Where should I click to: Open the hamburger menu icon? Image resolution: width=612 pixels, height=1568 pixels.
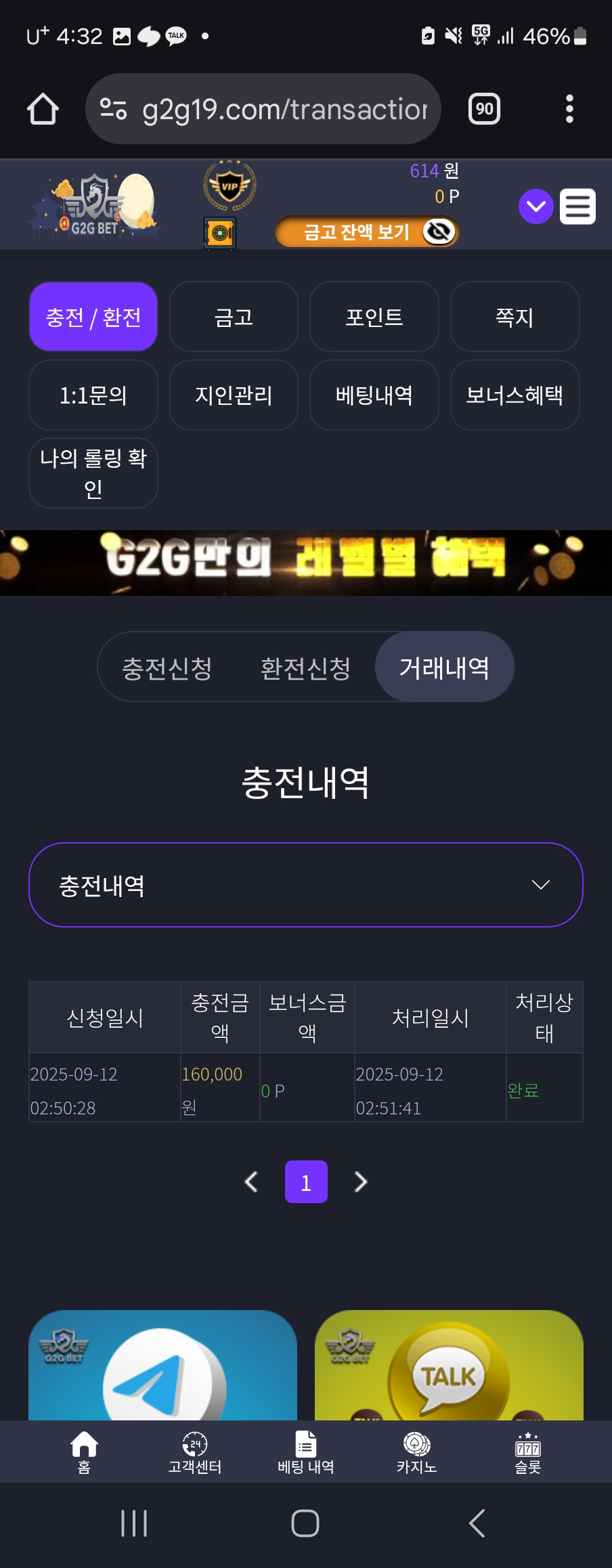pyautogui.click(x=577, y=206)
